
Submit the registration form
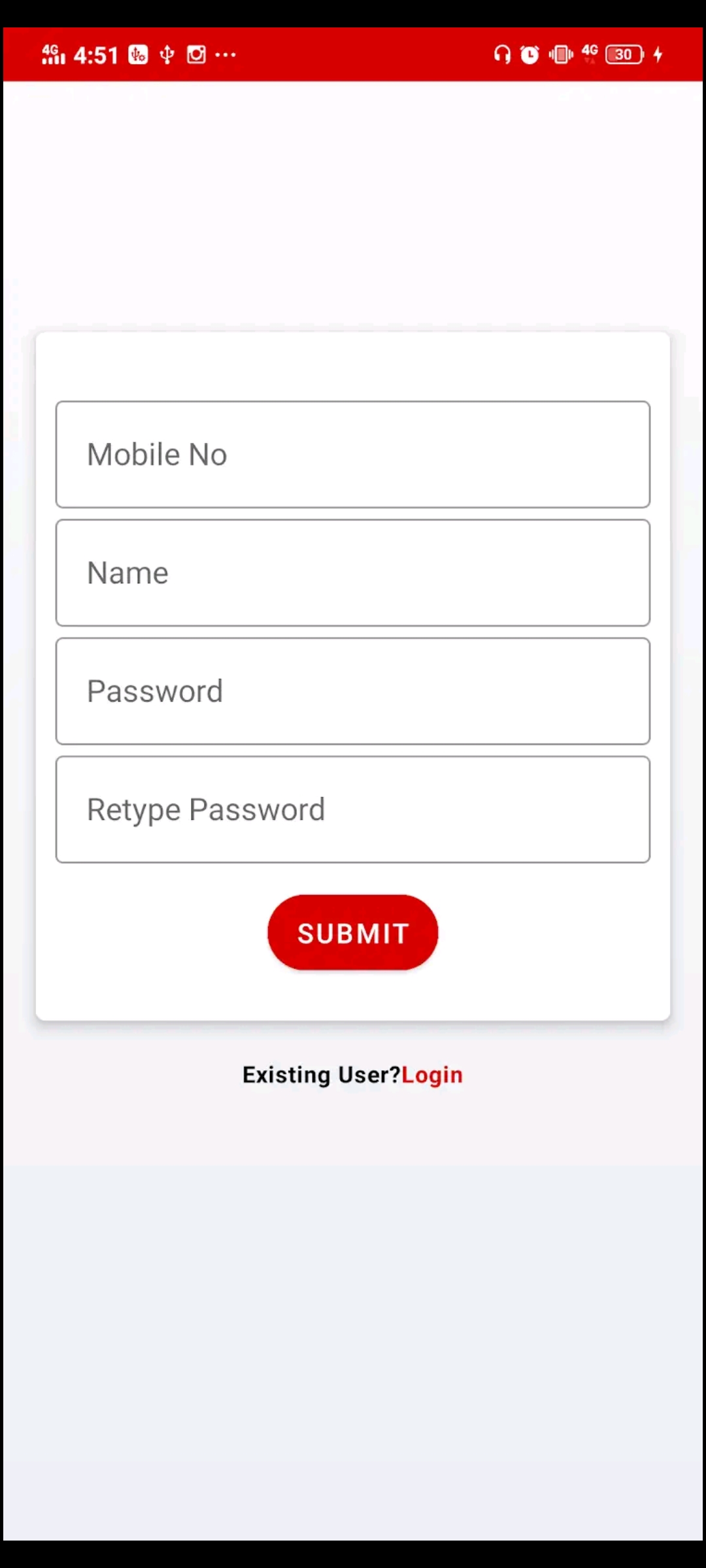[x=353, y=932]
